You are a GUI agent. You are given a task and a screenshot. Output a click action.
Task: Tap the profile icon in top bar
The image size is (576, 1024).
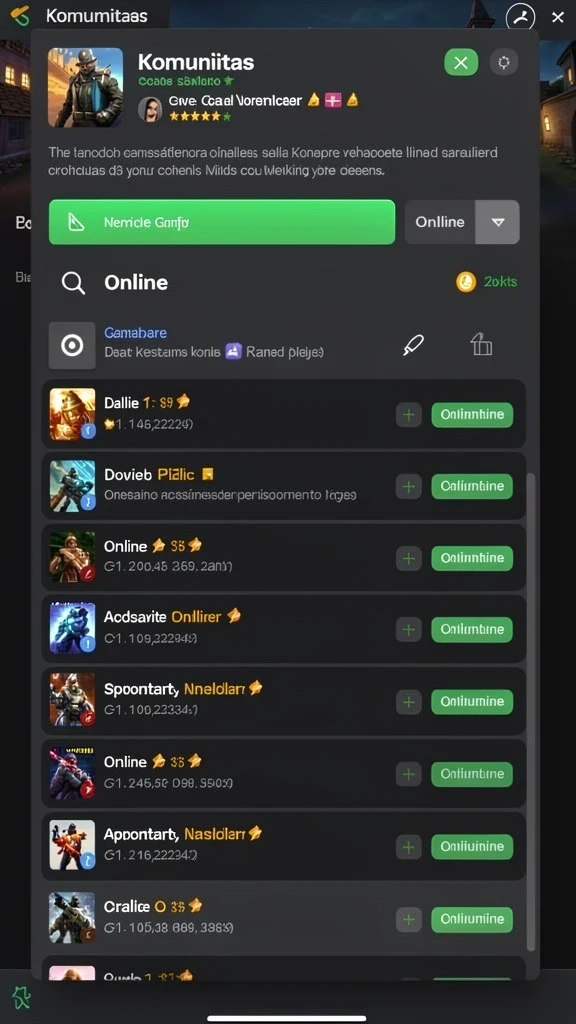(520, 18)
